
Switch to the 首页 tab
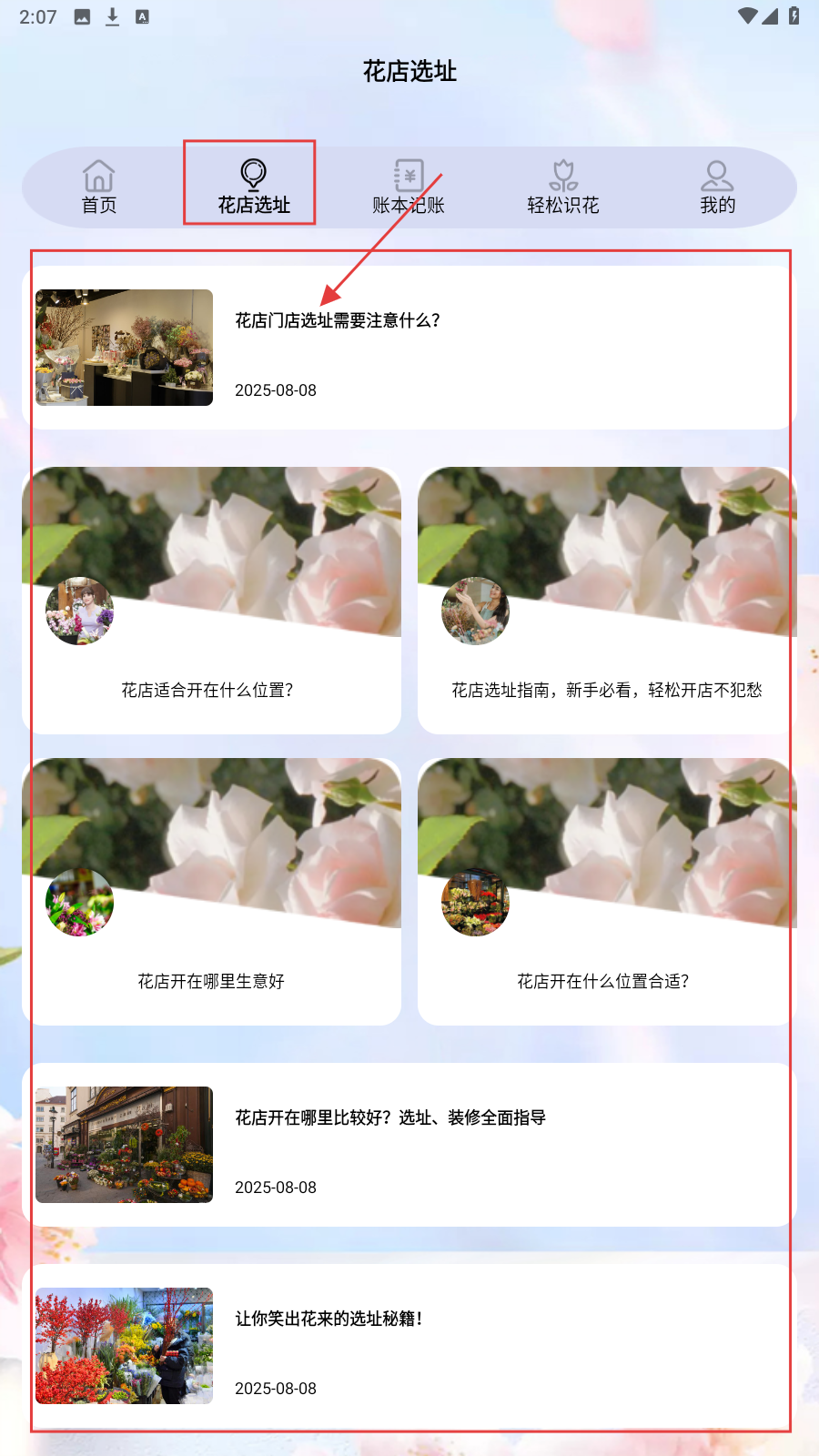pos(99,187)
